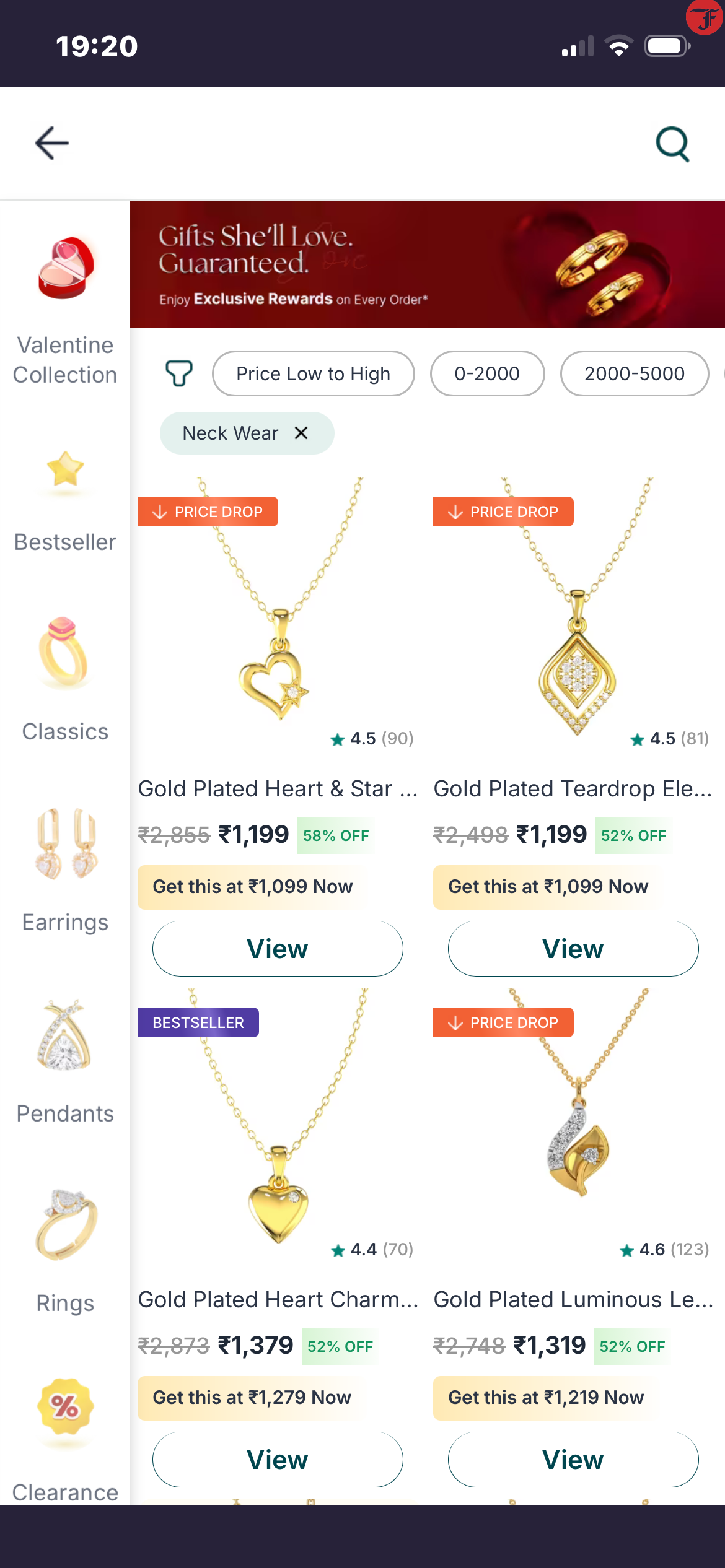Select Price Low to High chip
The width and height of the screenshot is (725, 1568).
click(x=313, y=373)
